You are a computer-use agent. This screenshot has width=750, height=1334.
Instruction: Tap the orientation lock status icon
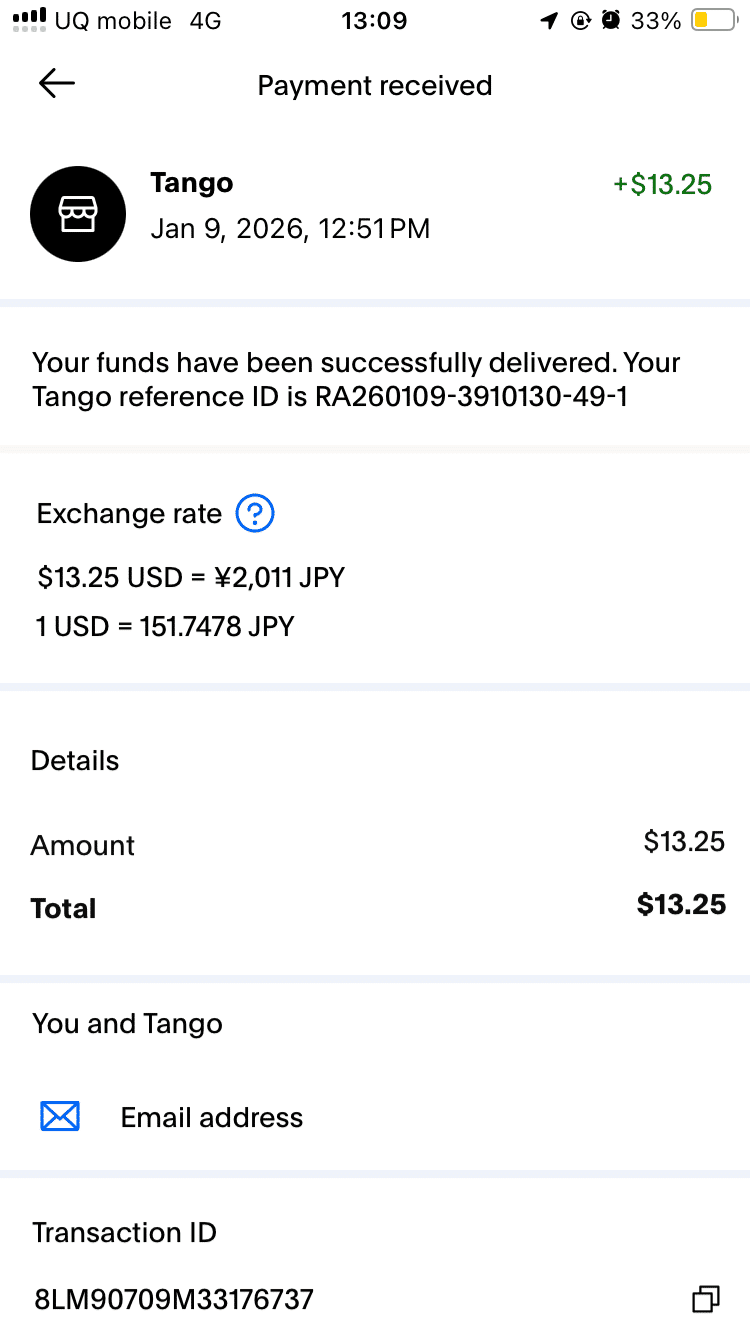point(581,20)
